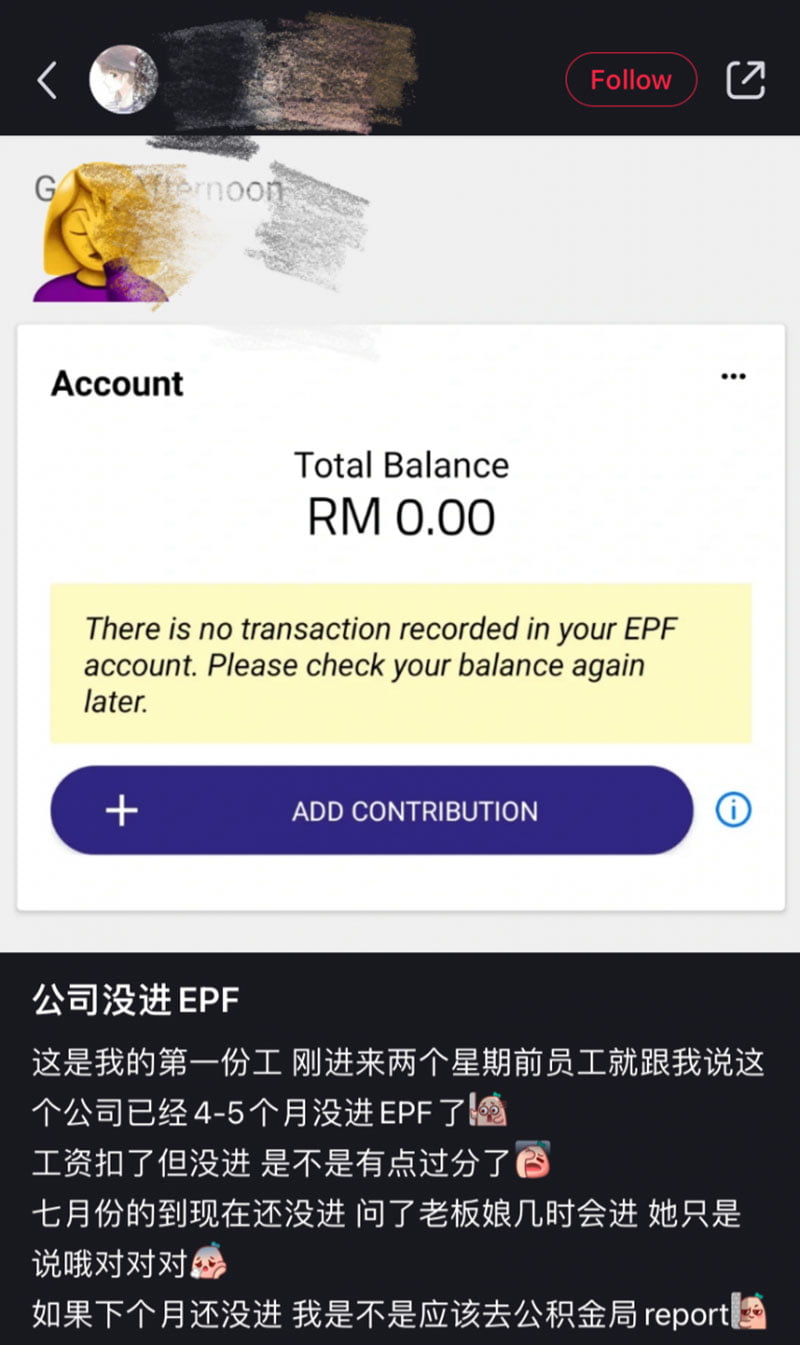
Task: Open the post author's profile picture
Action: 123,79
